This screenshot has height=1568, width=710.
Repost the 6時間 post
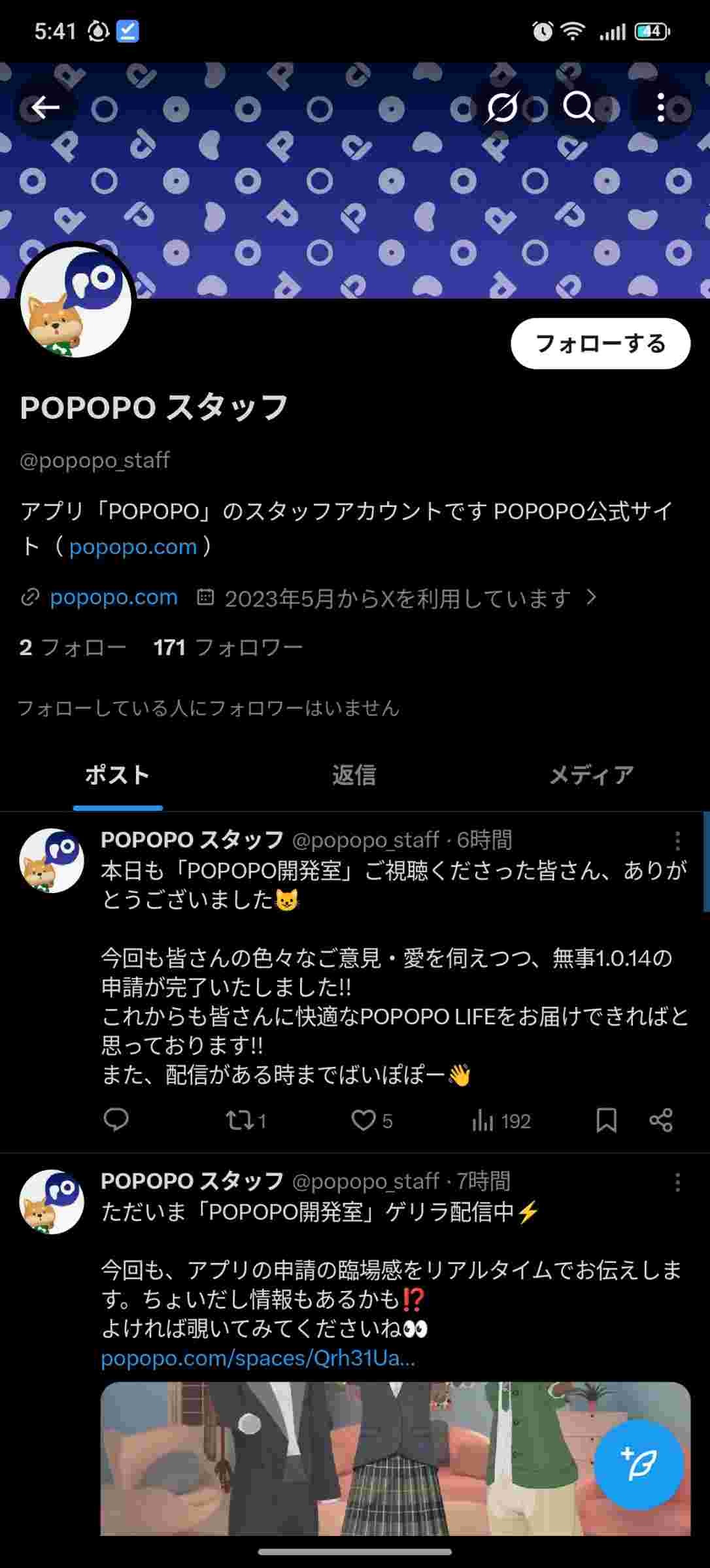pos(239,1120)
